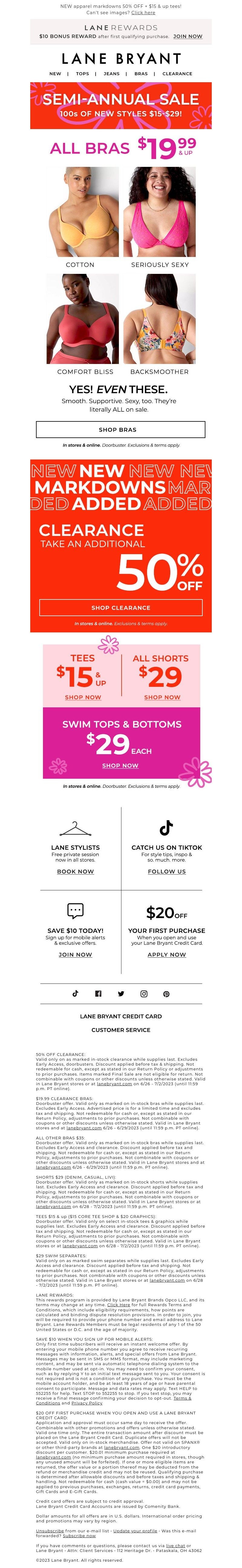This screenshot has width=242, height=1568.
Task: Tap FOLLOW US for TikTok
Action: click(167, 872)
